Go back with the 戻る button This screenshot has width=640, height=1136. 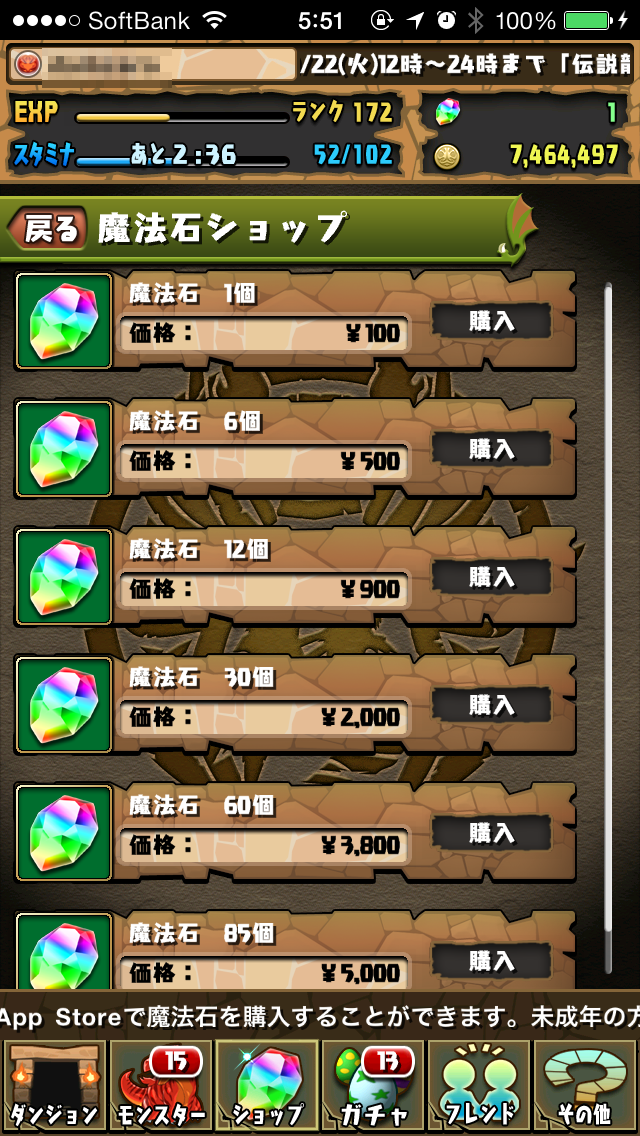tap(48, 228)
